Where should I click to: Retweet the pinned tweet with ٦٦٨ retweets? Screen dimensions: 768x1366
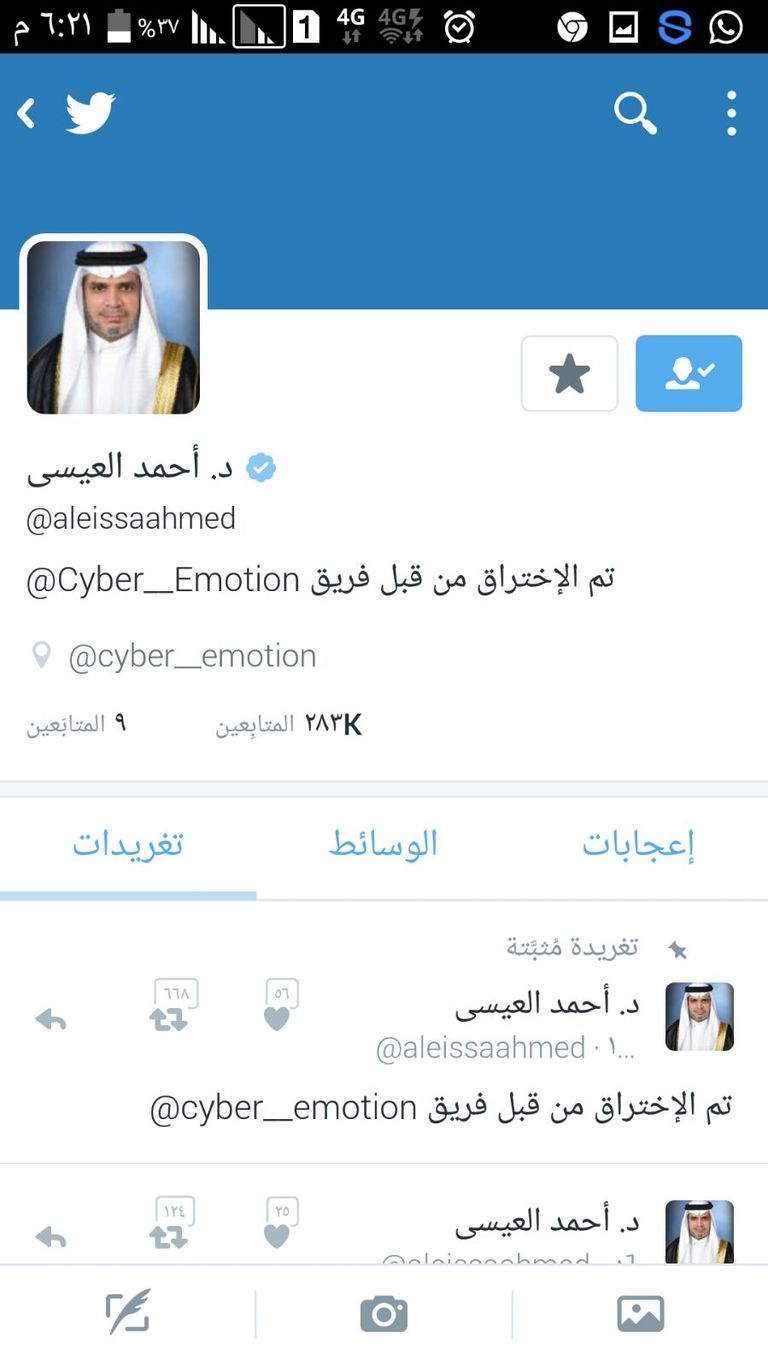pos(170,1018)
